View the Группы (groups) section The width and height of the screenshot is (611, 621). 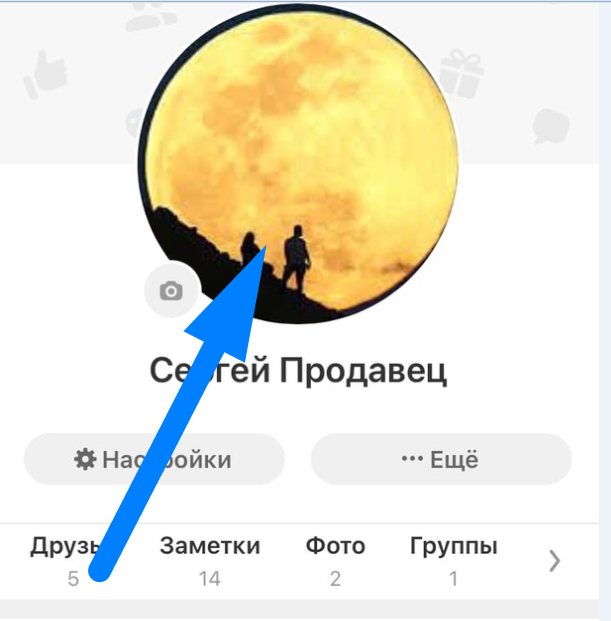click(x=453, y=559)
